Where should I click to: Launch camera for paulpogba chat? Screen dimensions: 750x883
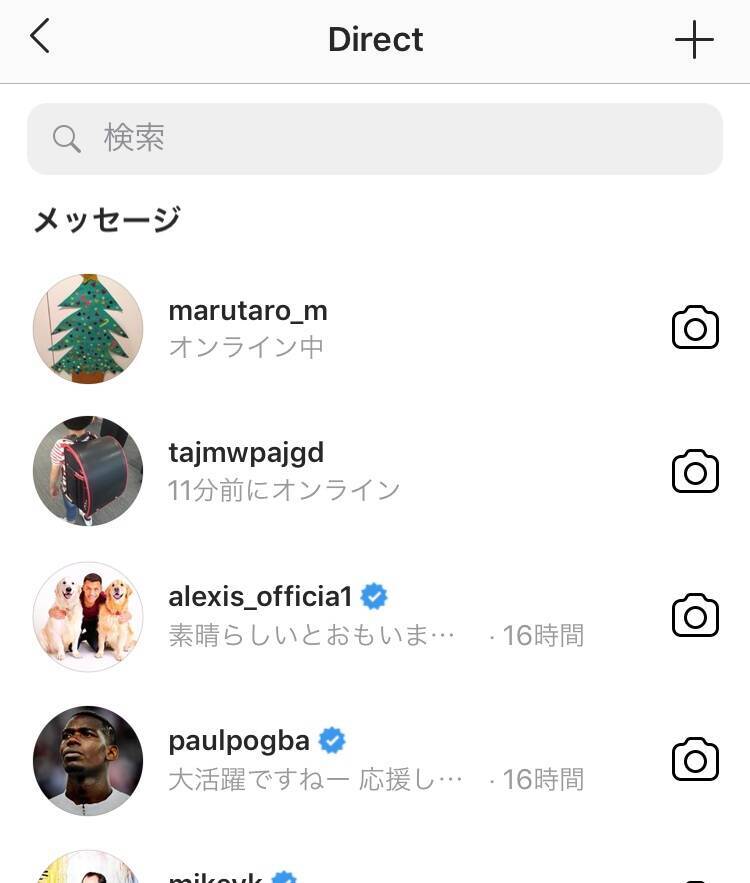pyautogui.click(x=695, y=759)
